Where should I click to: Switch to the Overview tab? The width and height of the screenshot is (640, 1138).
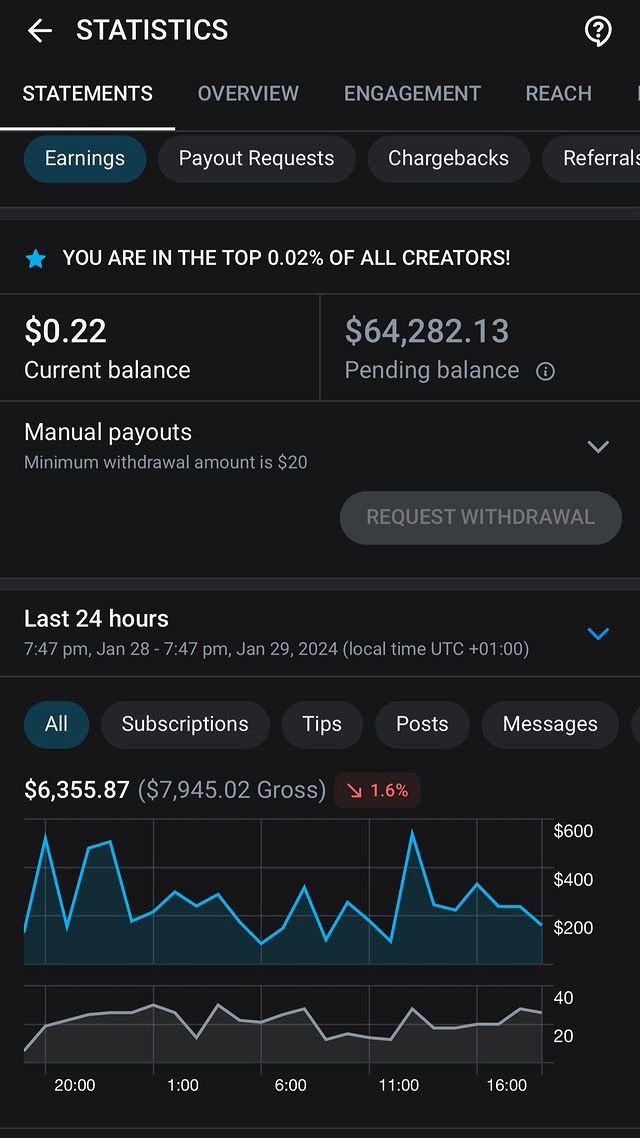click(x=248, y=94)
